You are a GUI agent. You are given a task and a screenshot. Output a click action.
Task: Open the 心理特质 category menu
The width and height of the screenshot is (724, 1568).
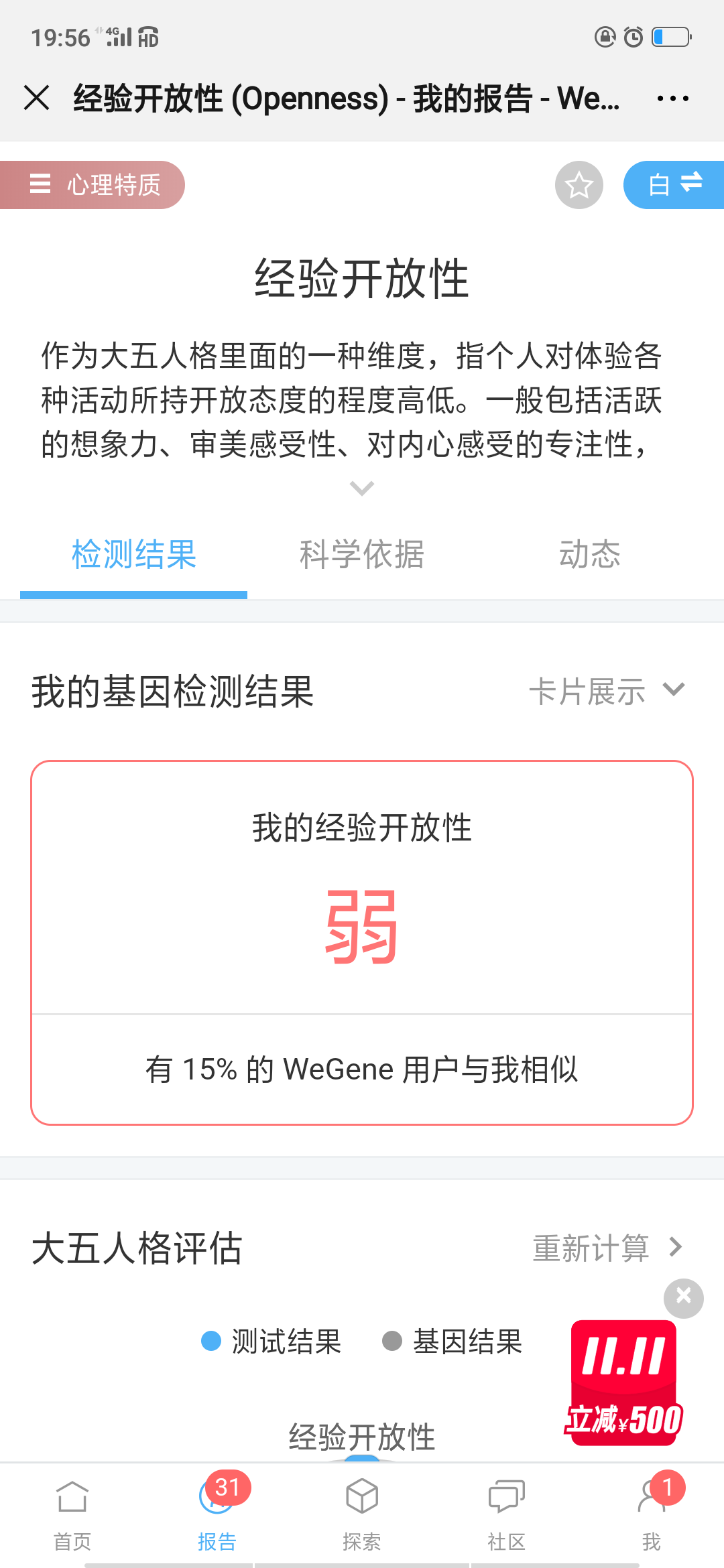click(93, 185)
